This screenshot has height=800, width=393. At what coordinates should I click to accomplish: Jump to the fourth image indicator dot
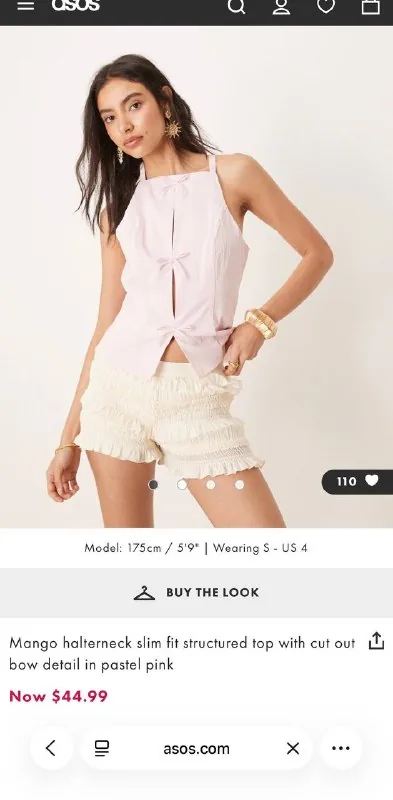(239, 485)
